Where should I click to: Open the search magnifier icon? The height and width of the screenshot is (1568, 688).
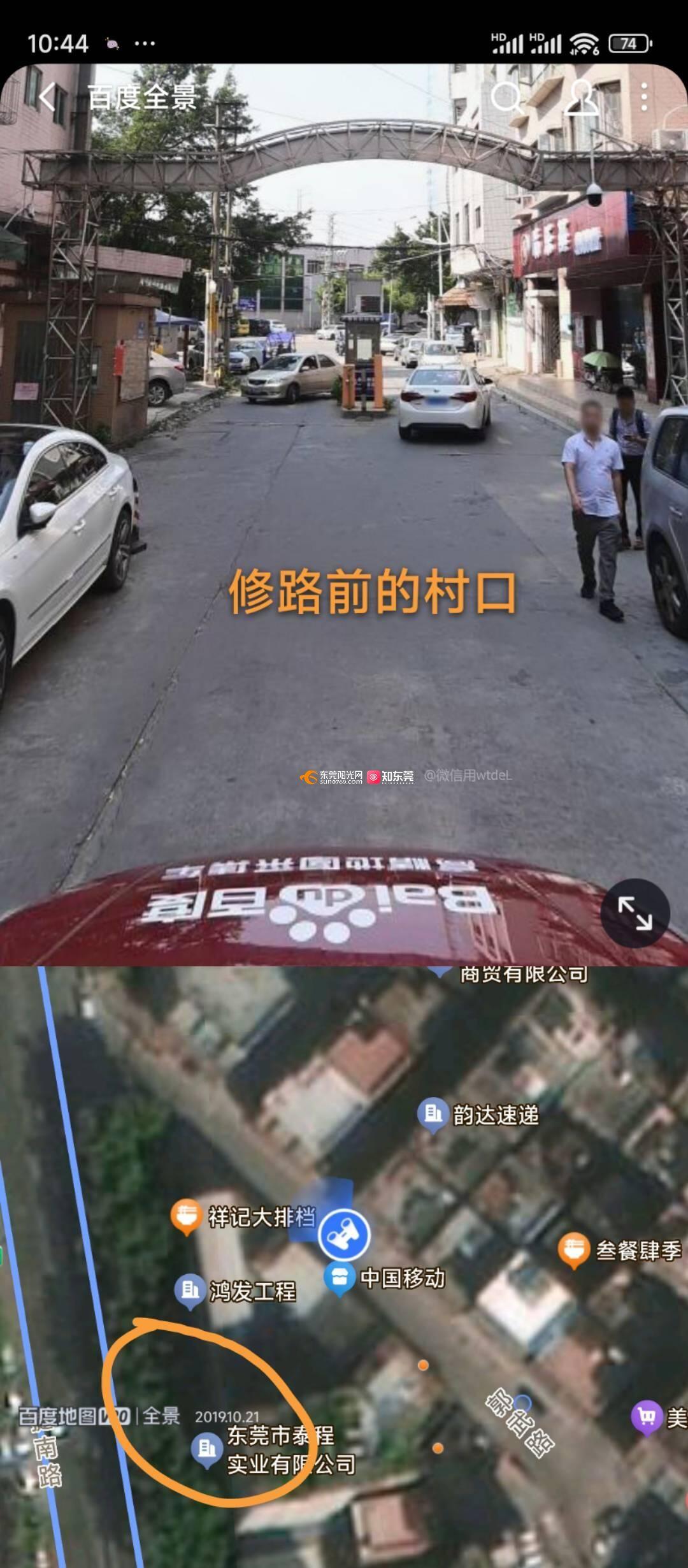click(506, 98)
